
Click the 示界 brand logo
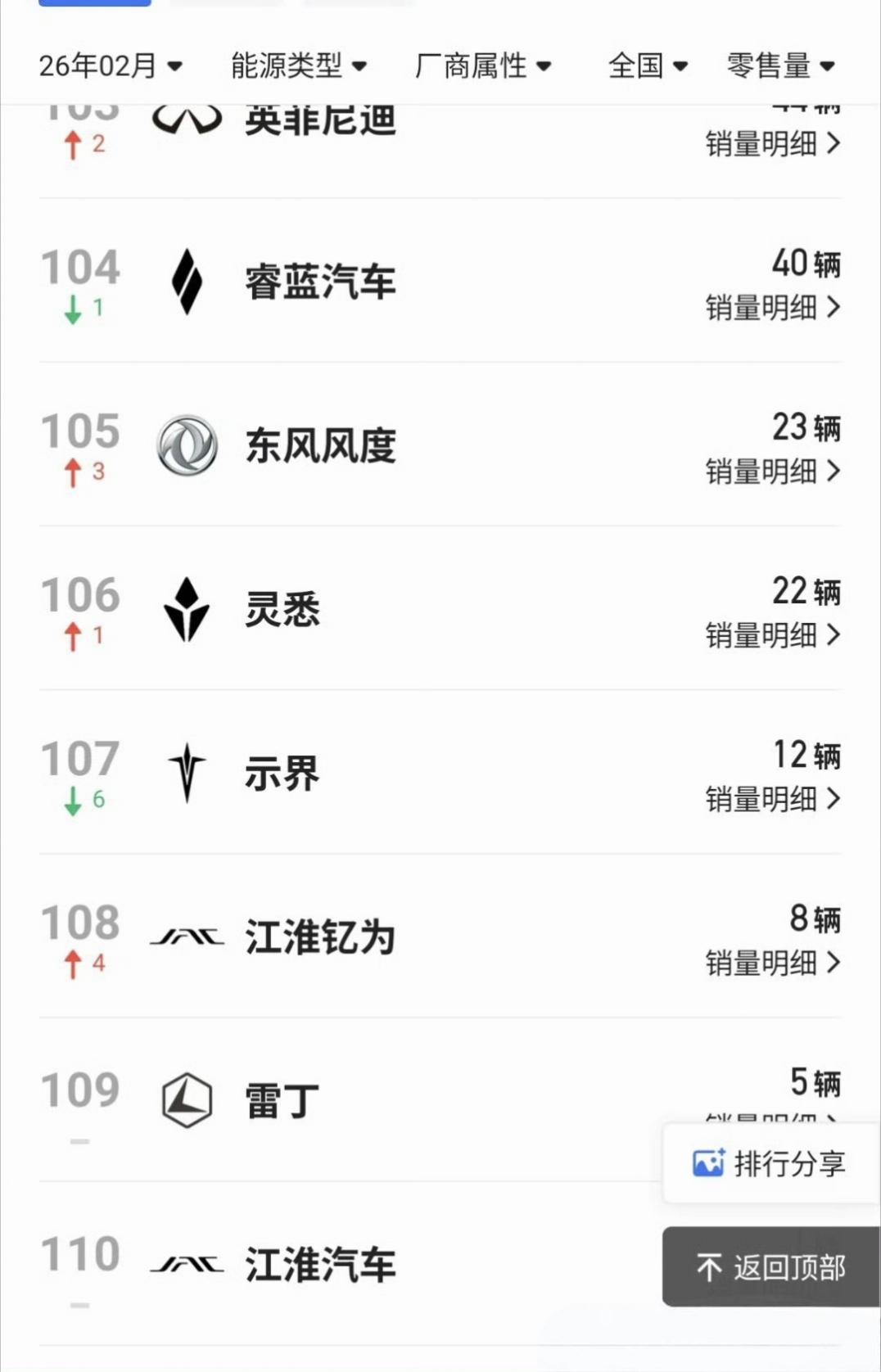click(x=187, y=774)
